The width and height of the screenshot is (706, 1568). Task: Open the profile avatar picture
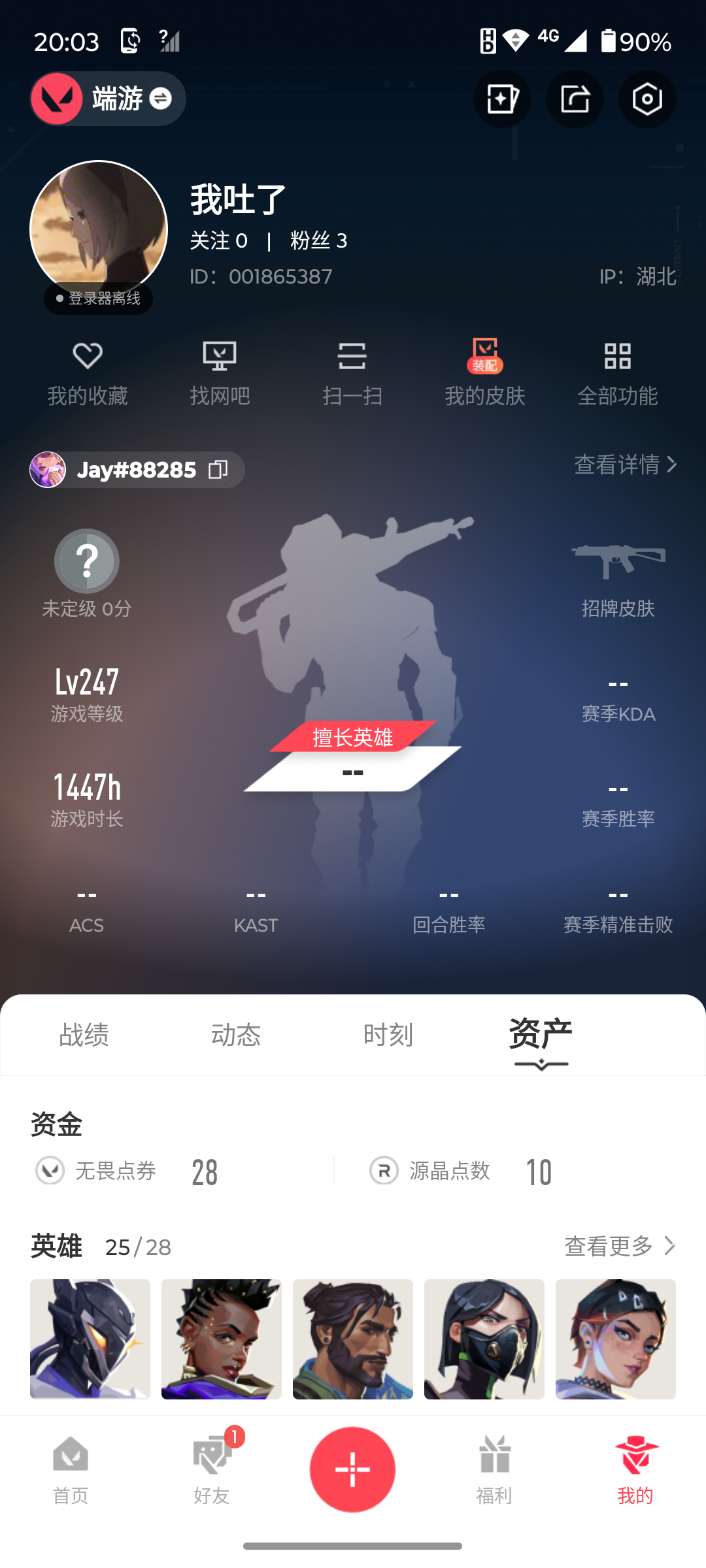99,229
